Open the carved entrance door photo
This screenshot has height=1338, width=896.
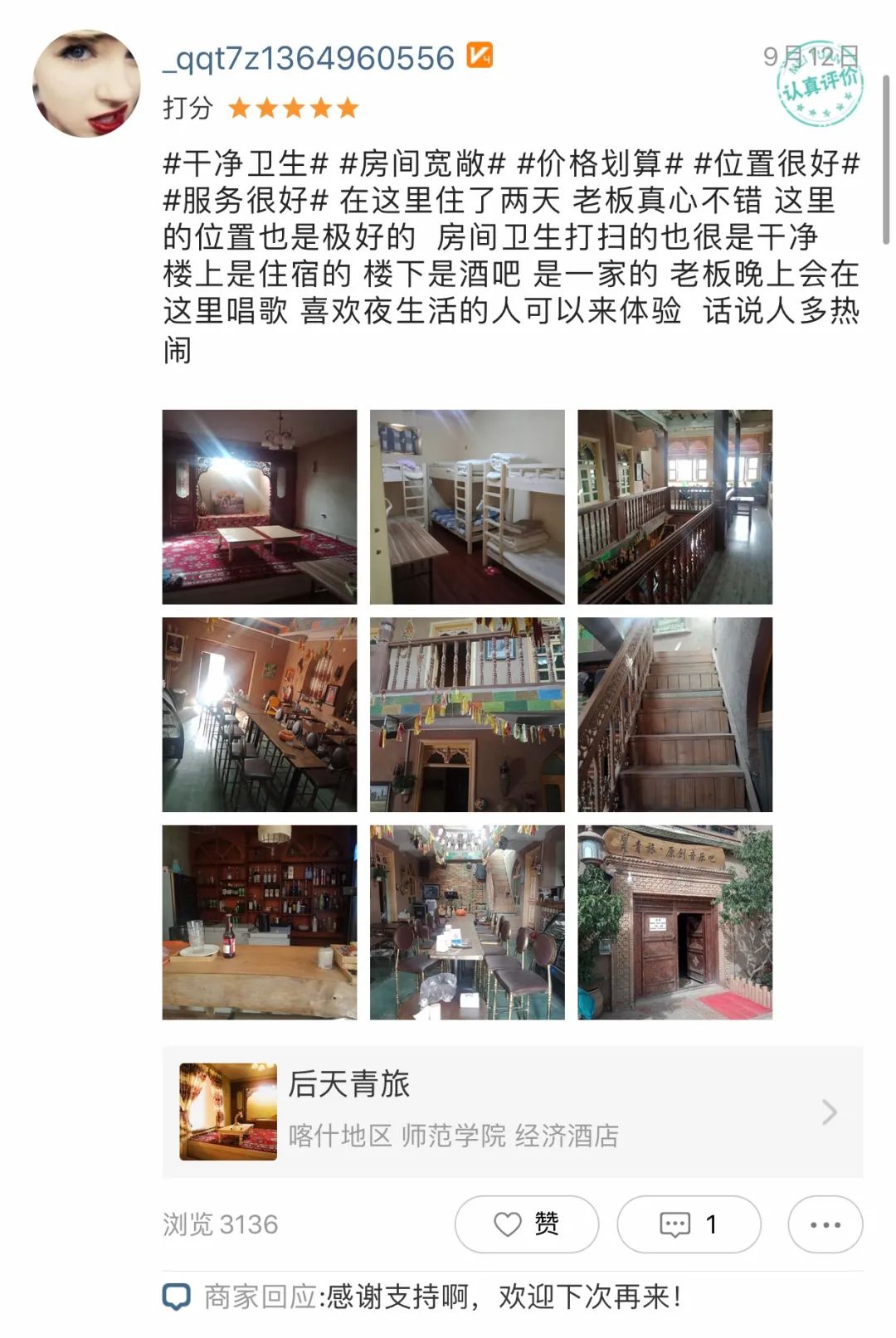(674, 922)
